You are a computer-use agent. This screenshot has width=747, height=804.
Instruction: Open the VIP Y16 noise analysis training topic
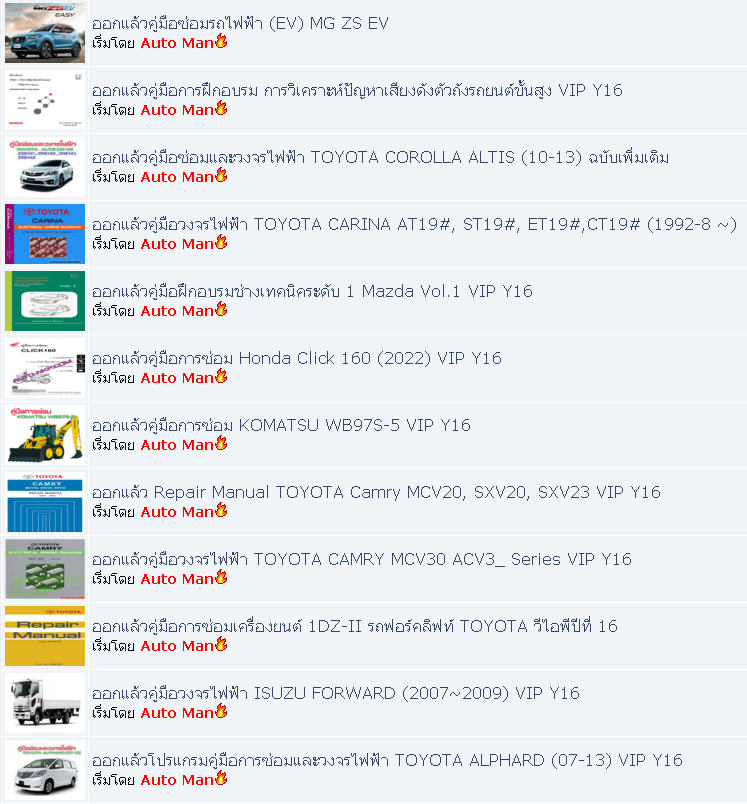tap(356, 90)
